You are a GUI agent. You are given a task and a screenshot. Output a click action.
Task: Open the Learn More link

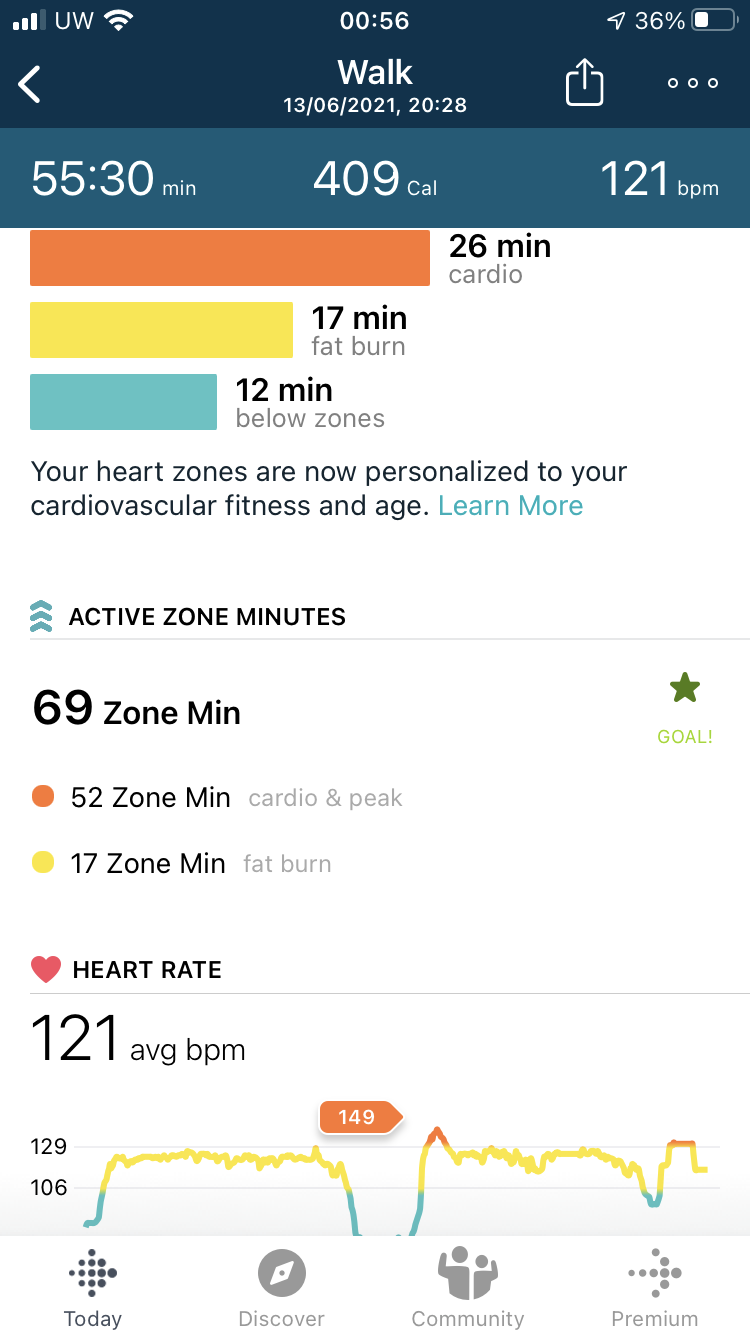(x=510, y=506)
